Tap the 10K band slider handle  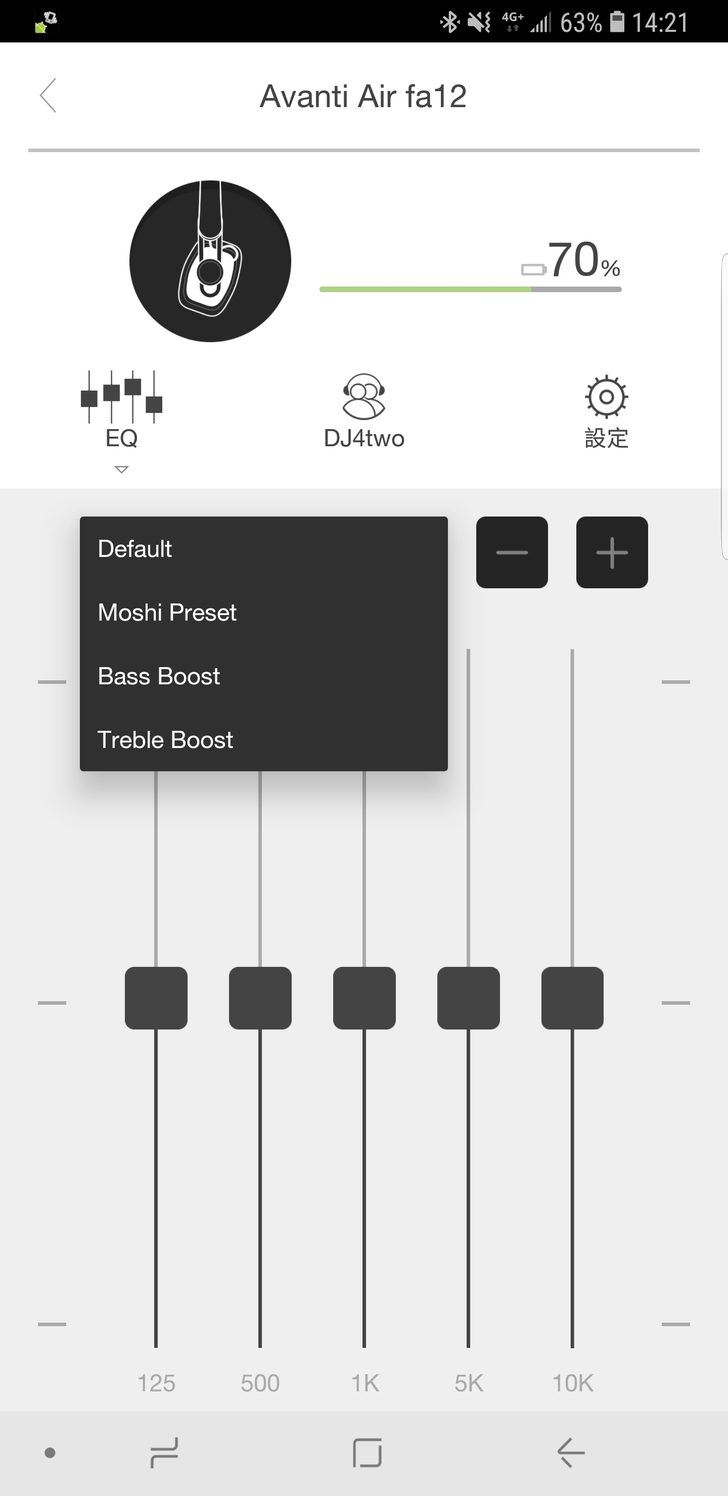pos(572,998)
